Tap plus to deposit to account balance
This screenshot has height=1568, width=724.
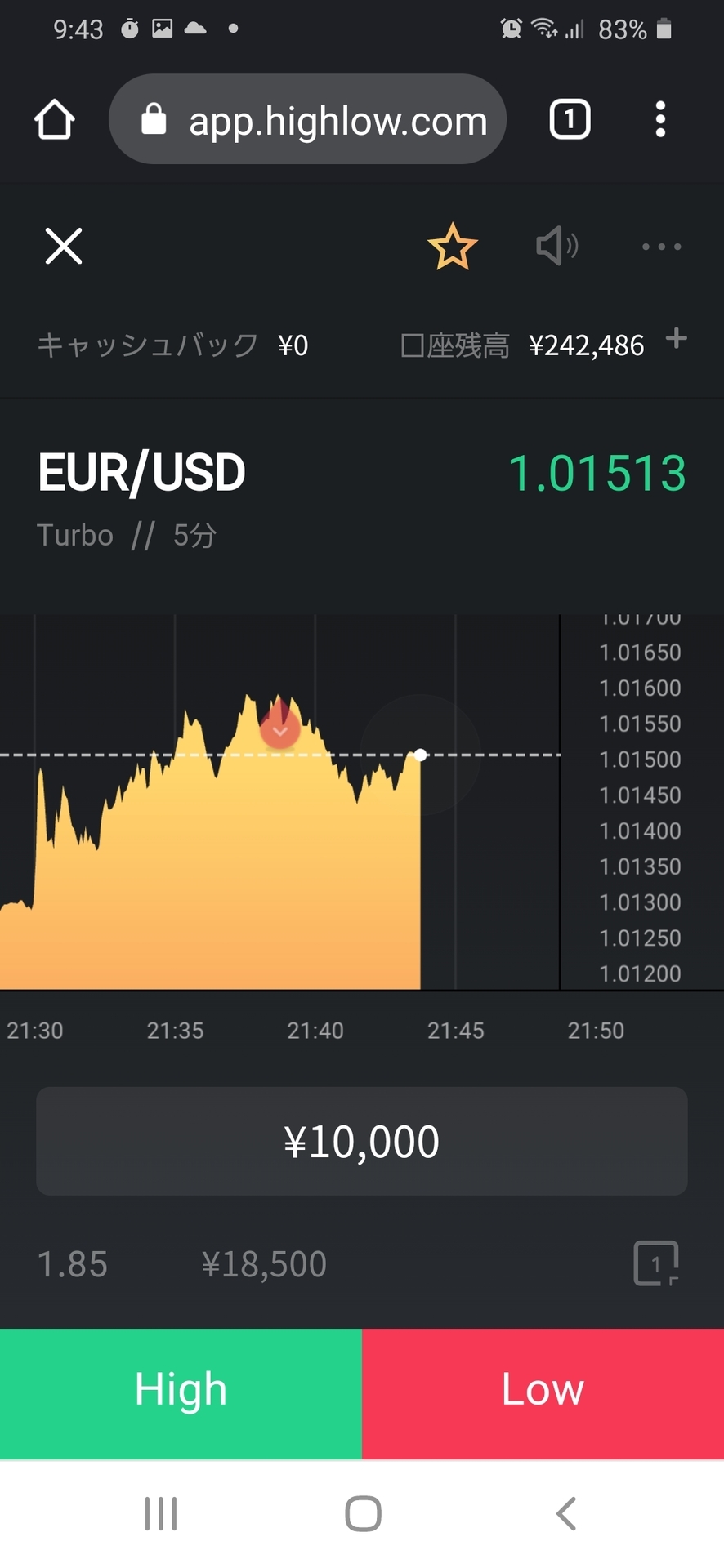pyautogui.click(x=676, y=338)
